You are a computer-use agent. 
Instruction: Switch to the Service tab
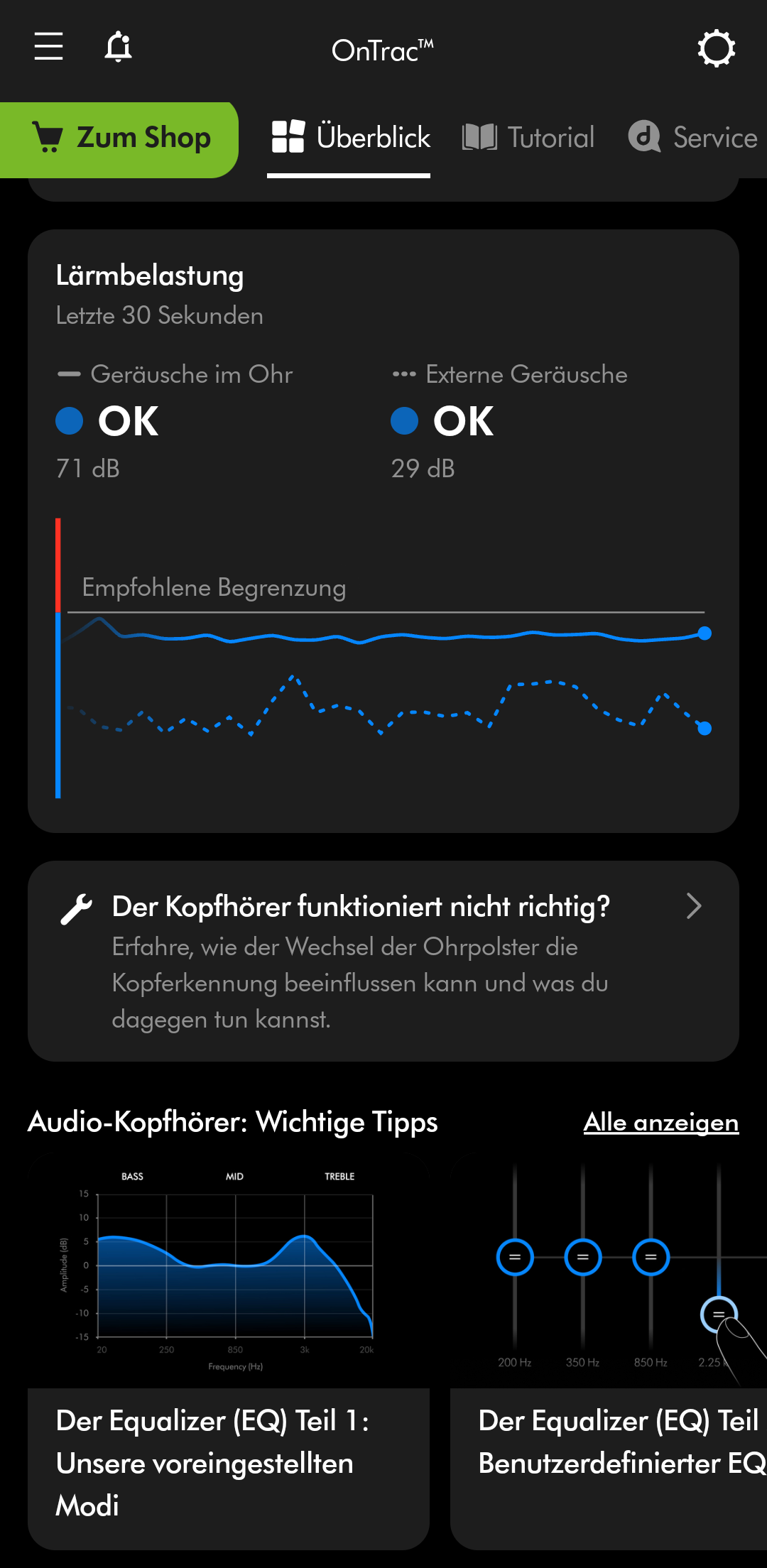point(693,138)
